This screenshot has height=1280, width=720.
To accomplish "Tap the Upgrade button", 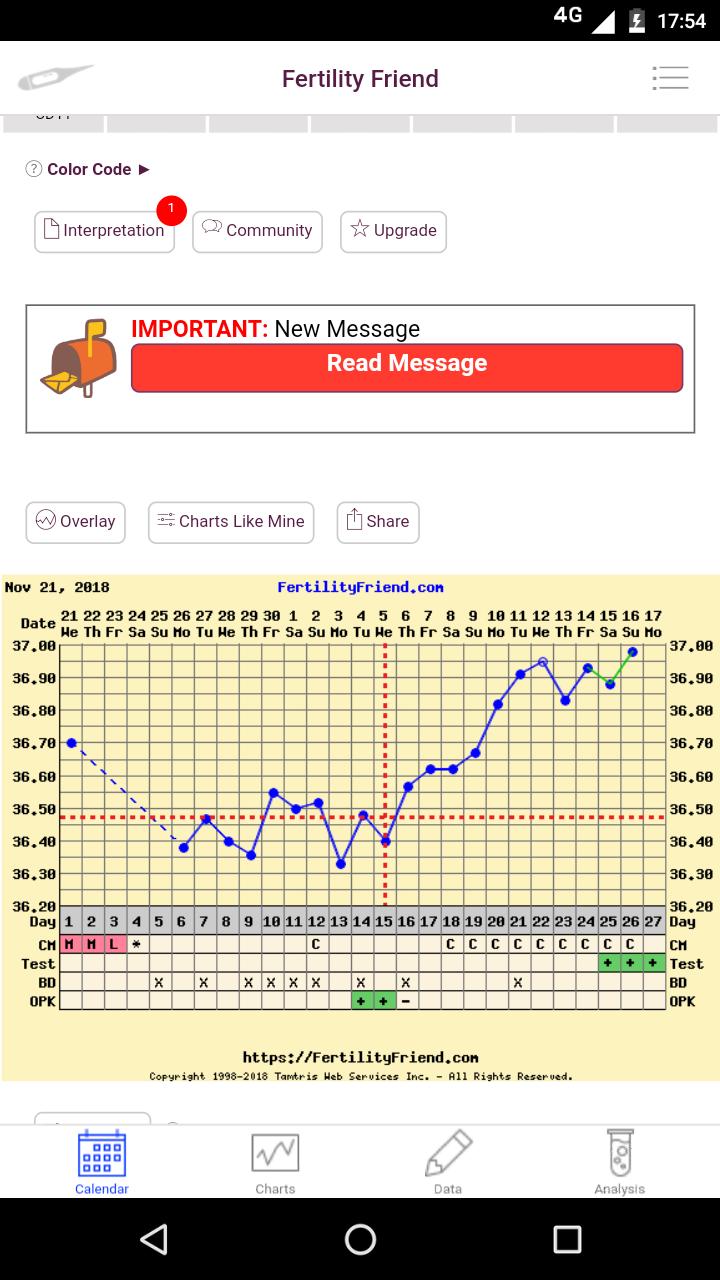I will point(393,231).
